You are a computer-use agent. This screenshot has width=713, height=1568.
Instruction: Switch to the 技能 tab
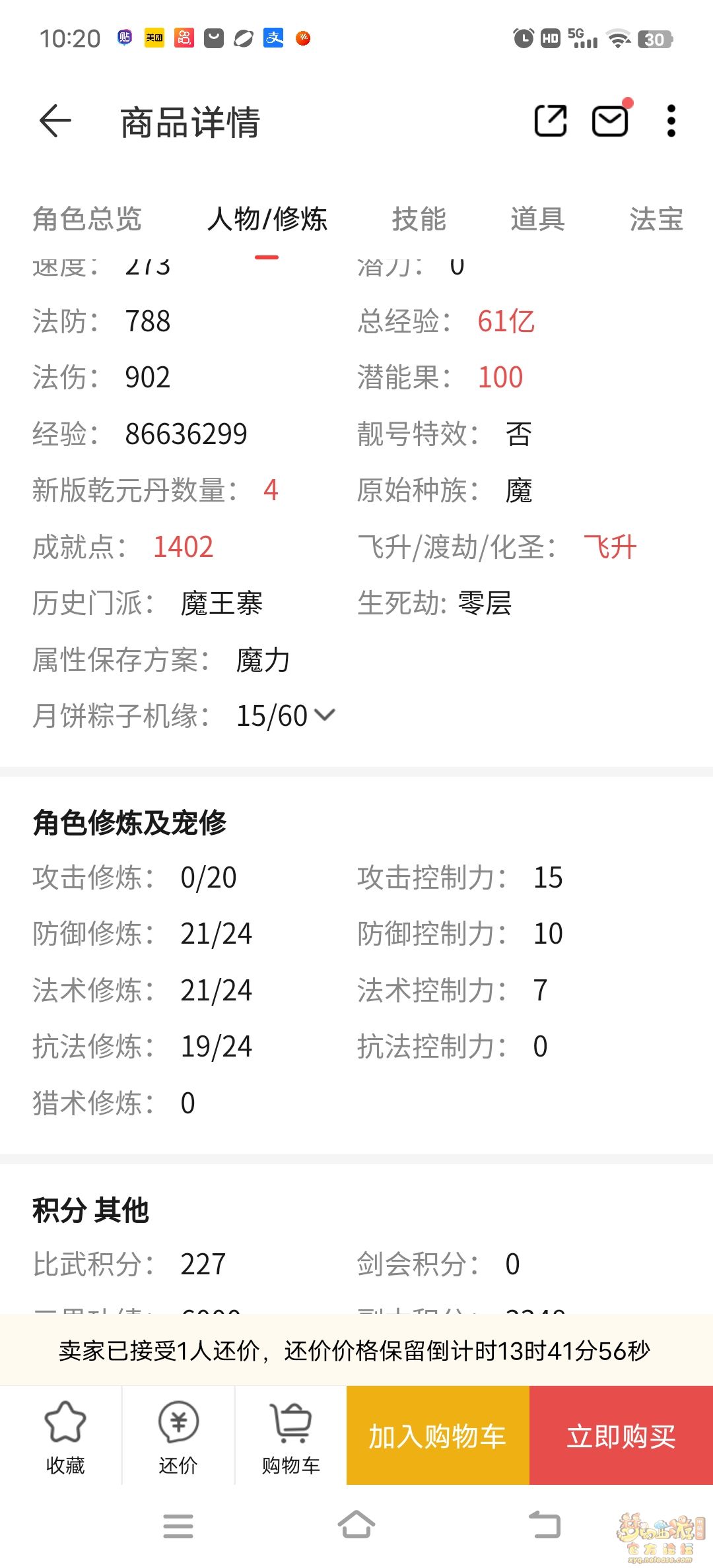[x=419, y=219]
